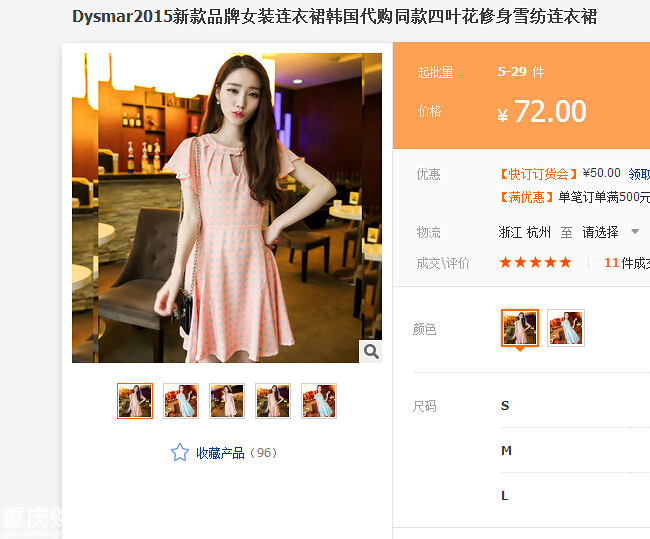
Task: Open the 满优惠 discount details
Action: coord(527,197)
